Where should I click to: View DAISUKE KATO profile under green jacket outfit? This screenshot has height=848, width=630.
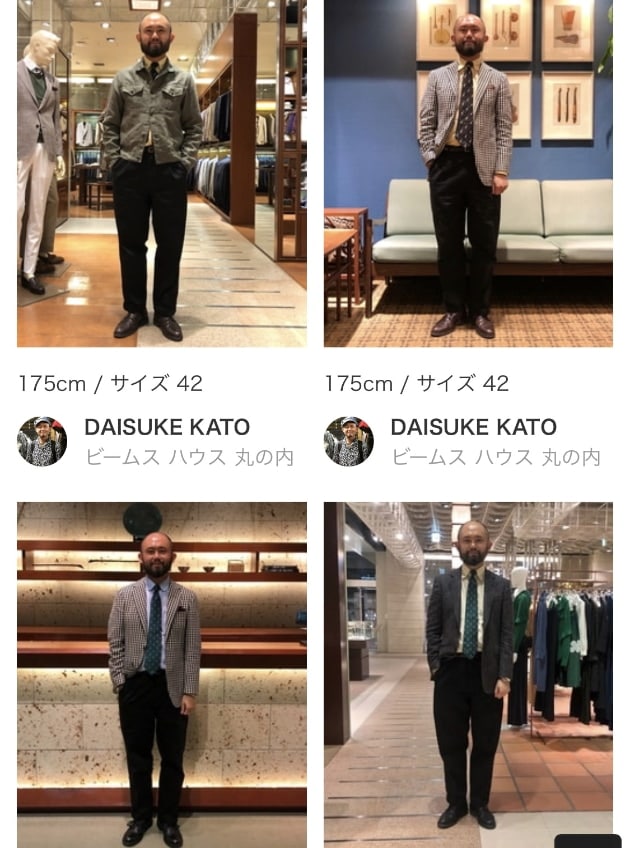pyautogui.click(x=166, y=427)
